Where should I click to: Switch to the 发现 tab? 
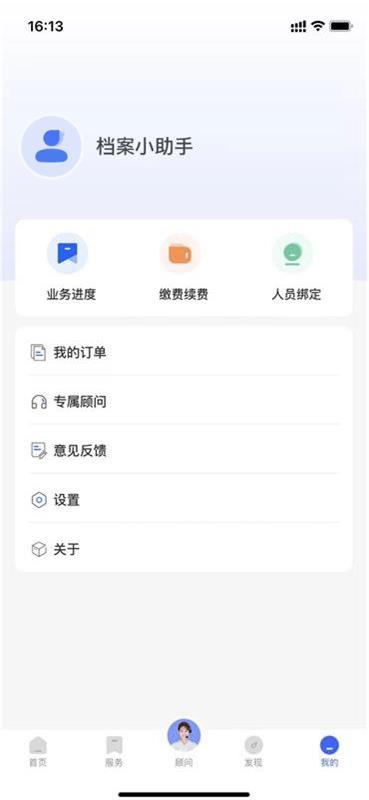tap(253, 752)
